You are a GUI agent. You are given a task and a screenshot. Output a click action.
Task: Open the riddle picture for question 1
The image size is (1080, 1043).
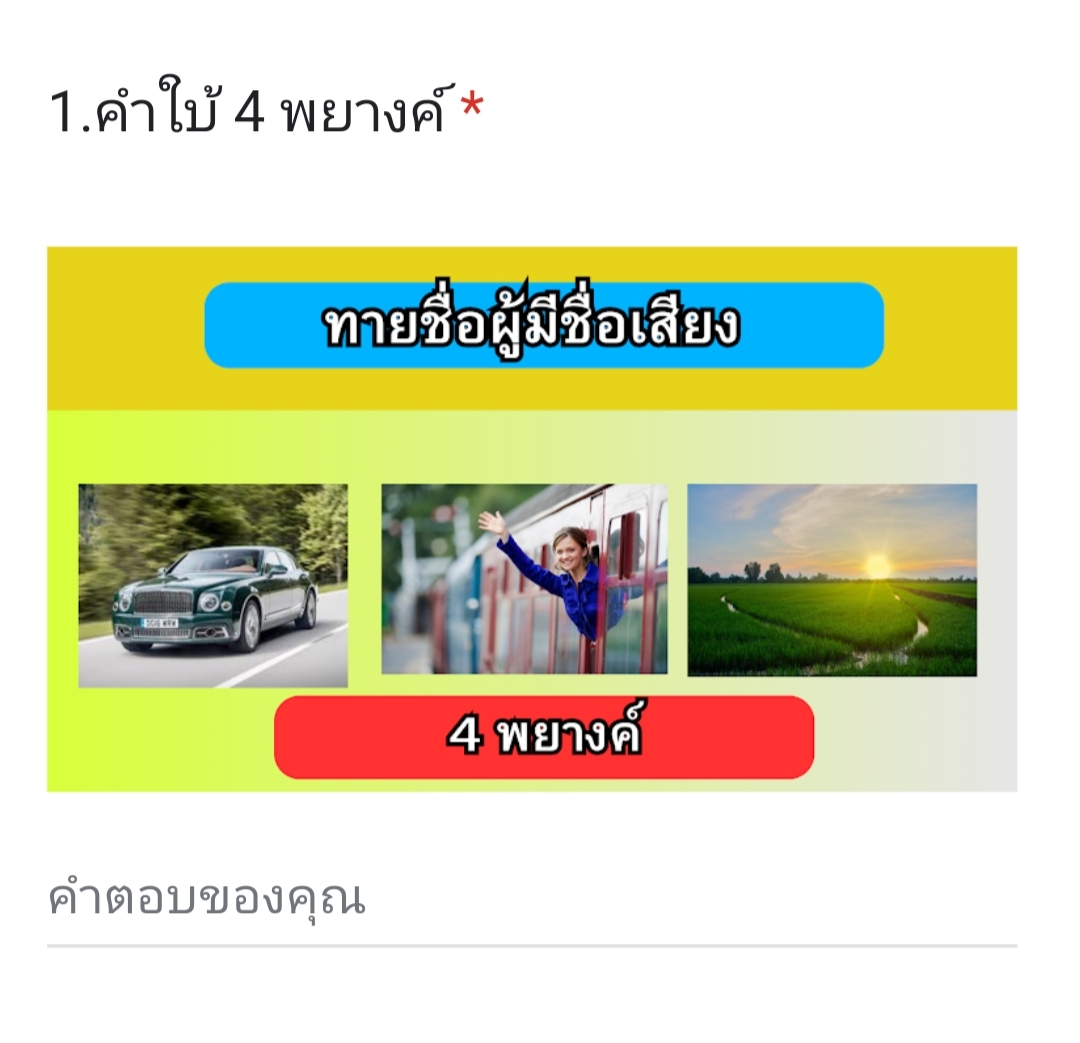tap(532, 519)
